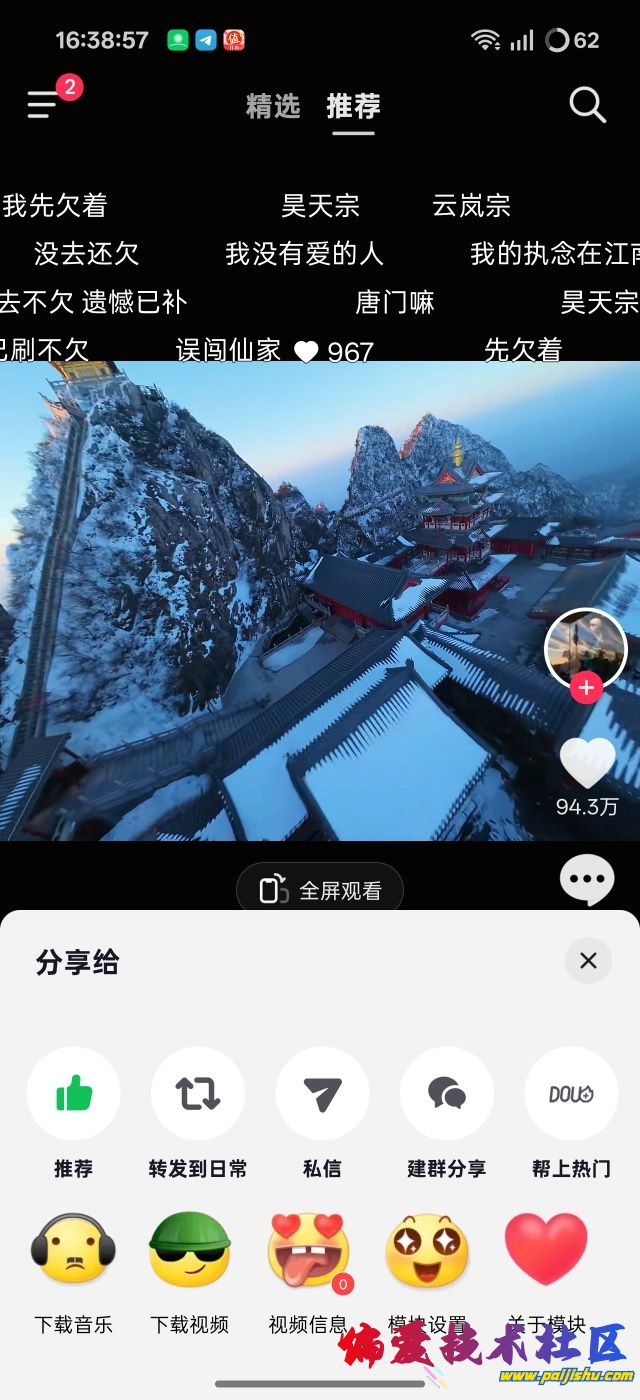Send the video via 私信
This screenshot has height=1400, width=640.
tap(322, 1094)
